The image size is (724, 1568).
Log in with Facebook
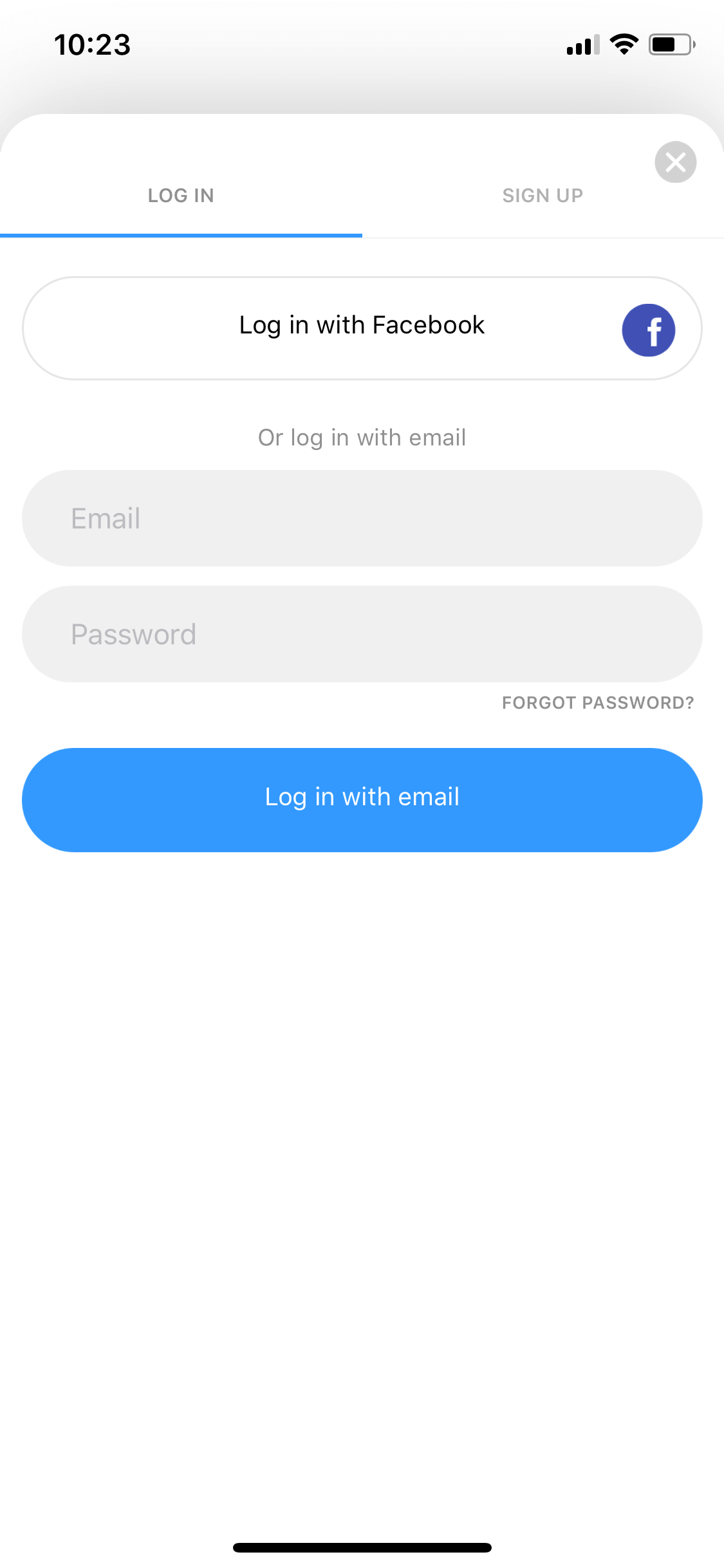pyautogui.click(x=362, y=328)
